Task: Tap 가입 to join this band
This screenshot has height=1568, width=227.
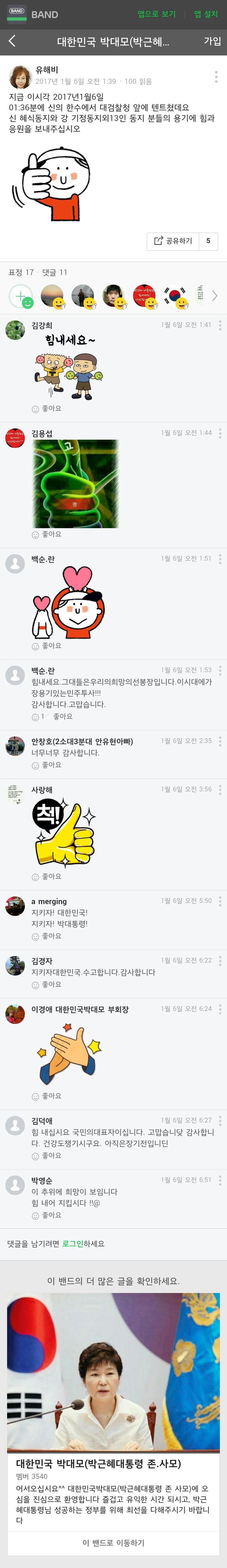Action: [212, 41]
